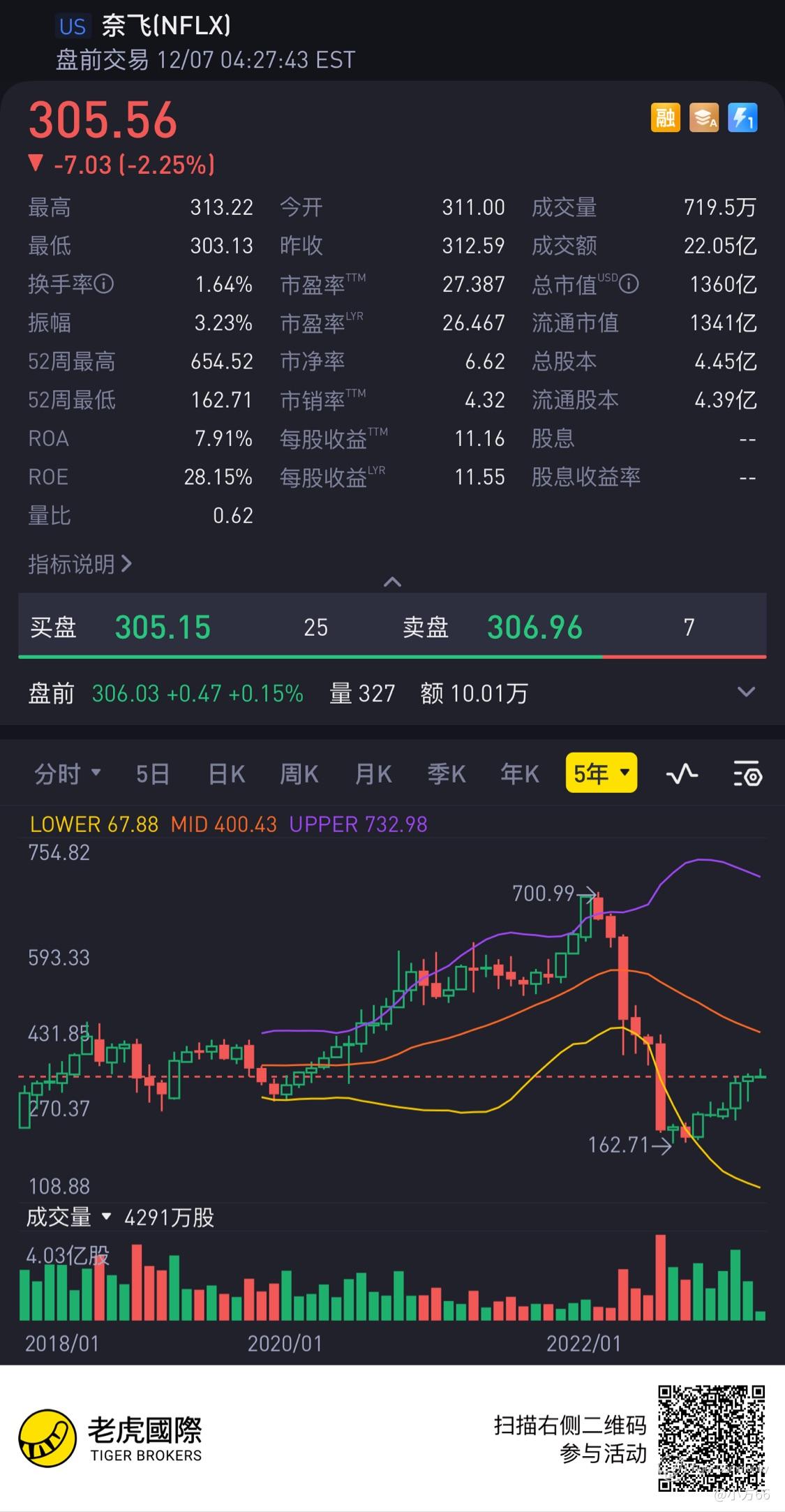View info for 换手率

pyautogui.click(x=104, y=284)
